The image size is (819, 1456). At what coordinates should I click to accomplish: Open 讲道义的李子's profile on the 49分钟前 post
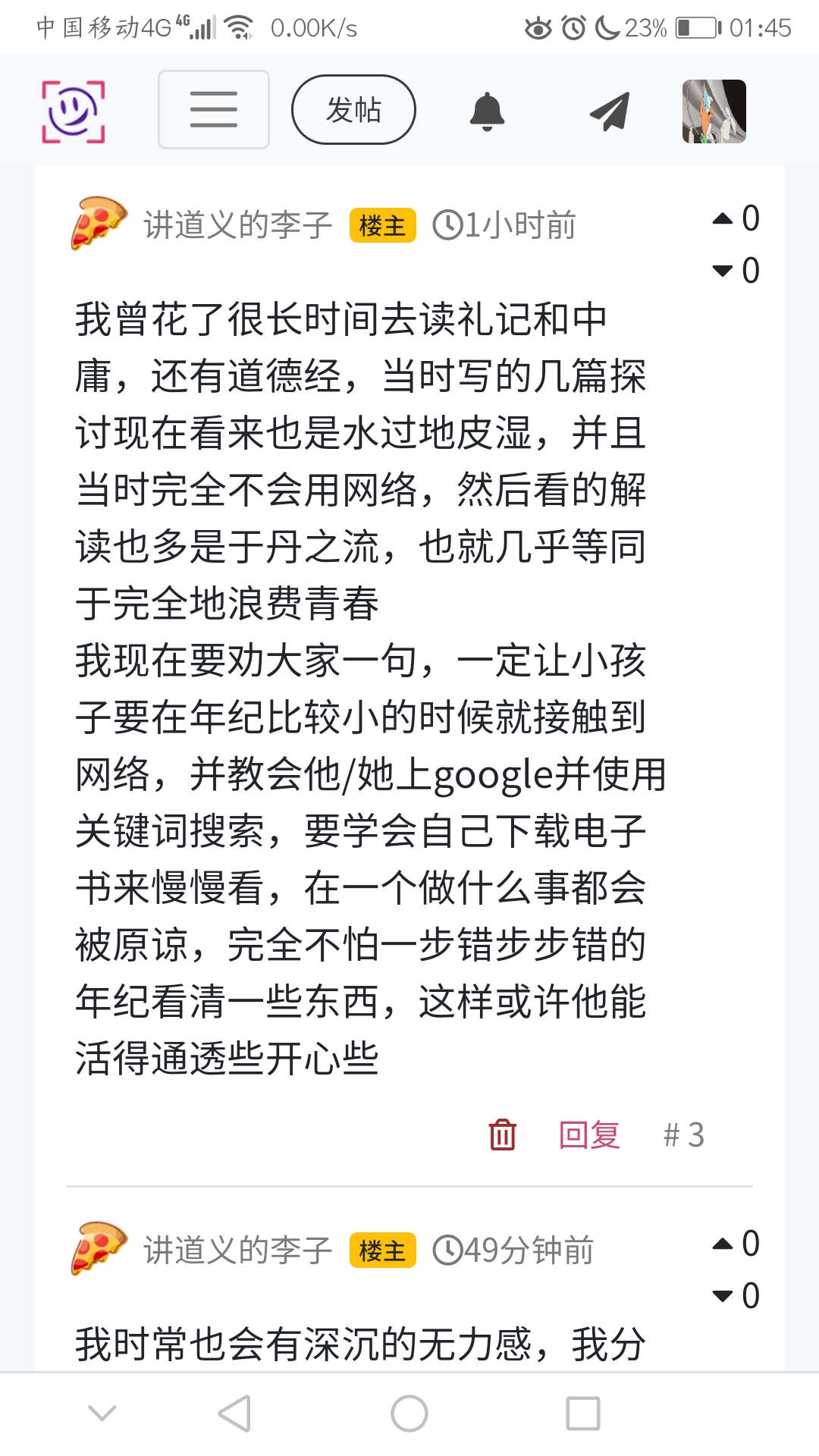(x=237, y=1250)
